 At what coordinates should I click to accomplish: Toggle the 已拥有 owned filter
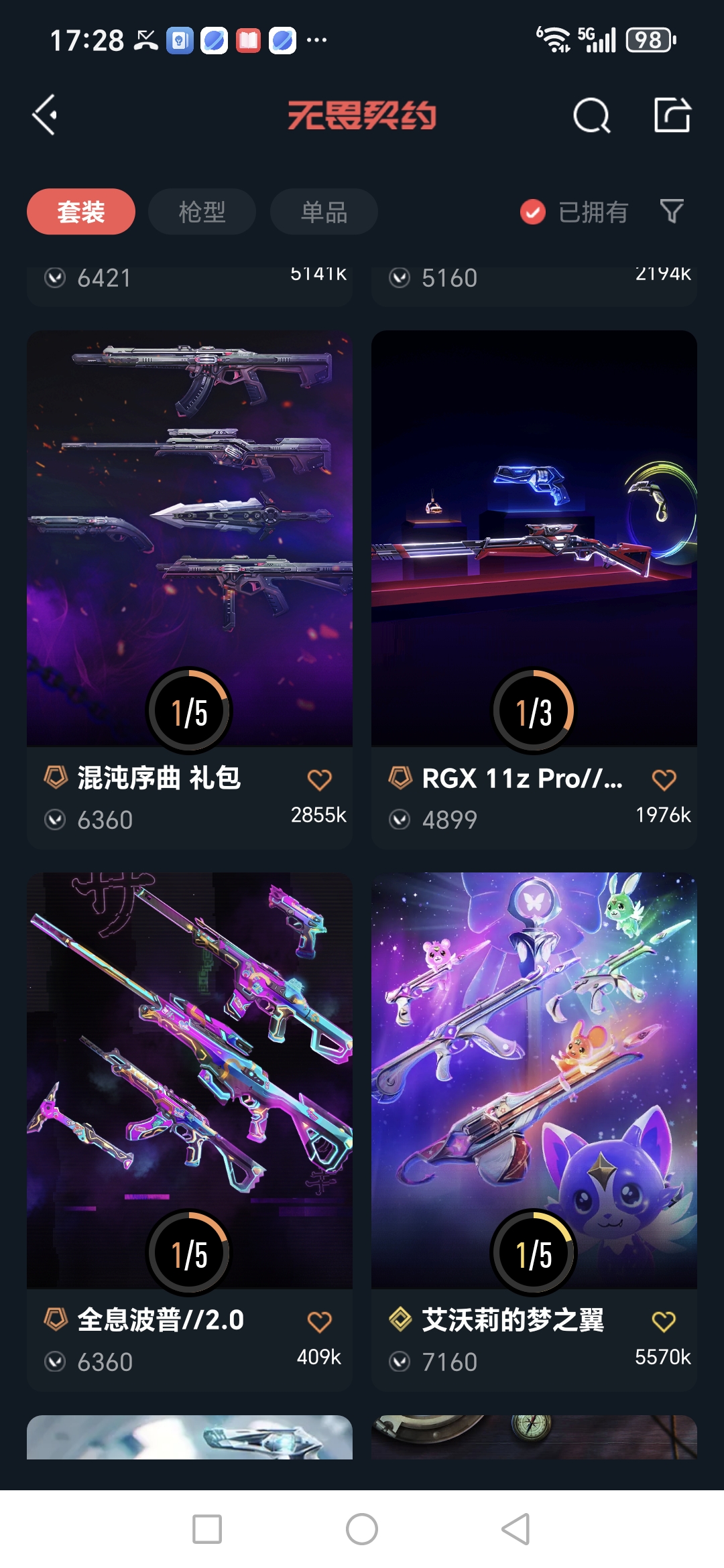pos(572,212)
